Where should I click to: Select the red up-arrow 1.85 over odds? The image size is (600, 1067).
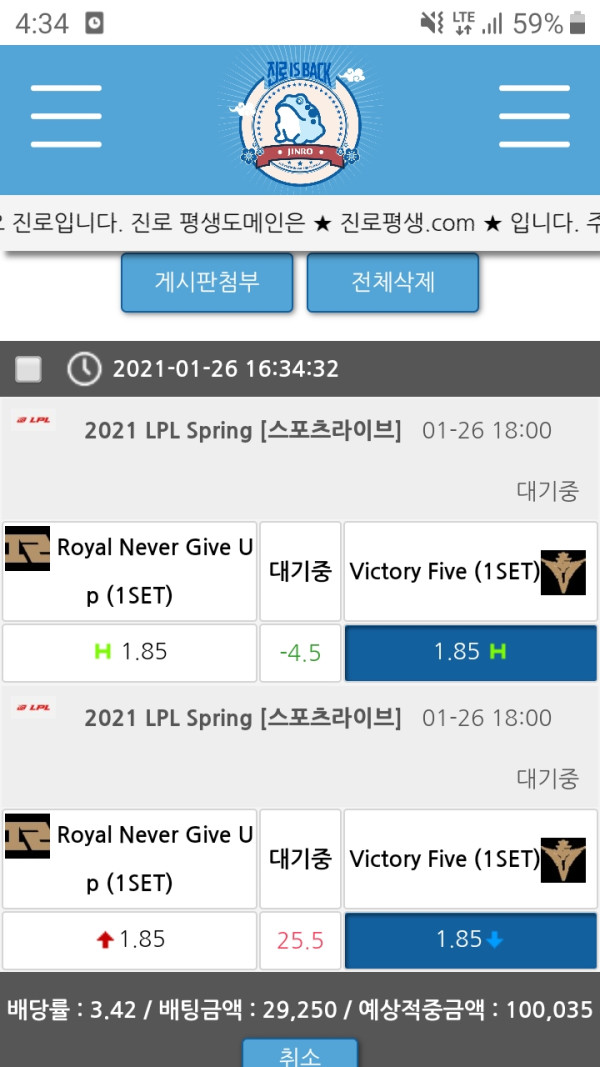pos(130,940)
